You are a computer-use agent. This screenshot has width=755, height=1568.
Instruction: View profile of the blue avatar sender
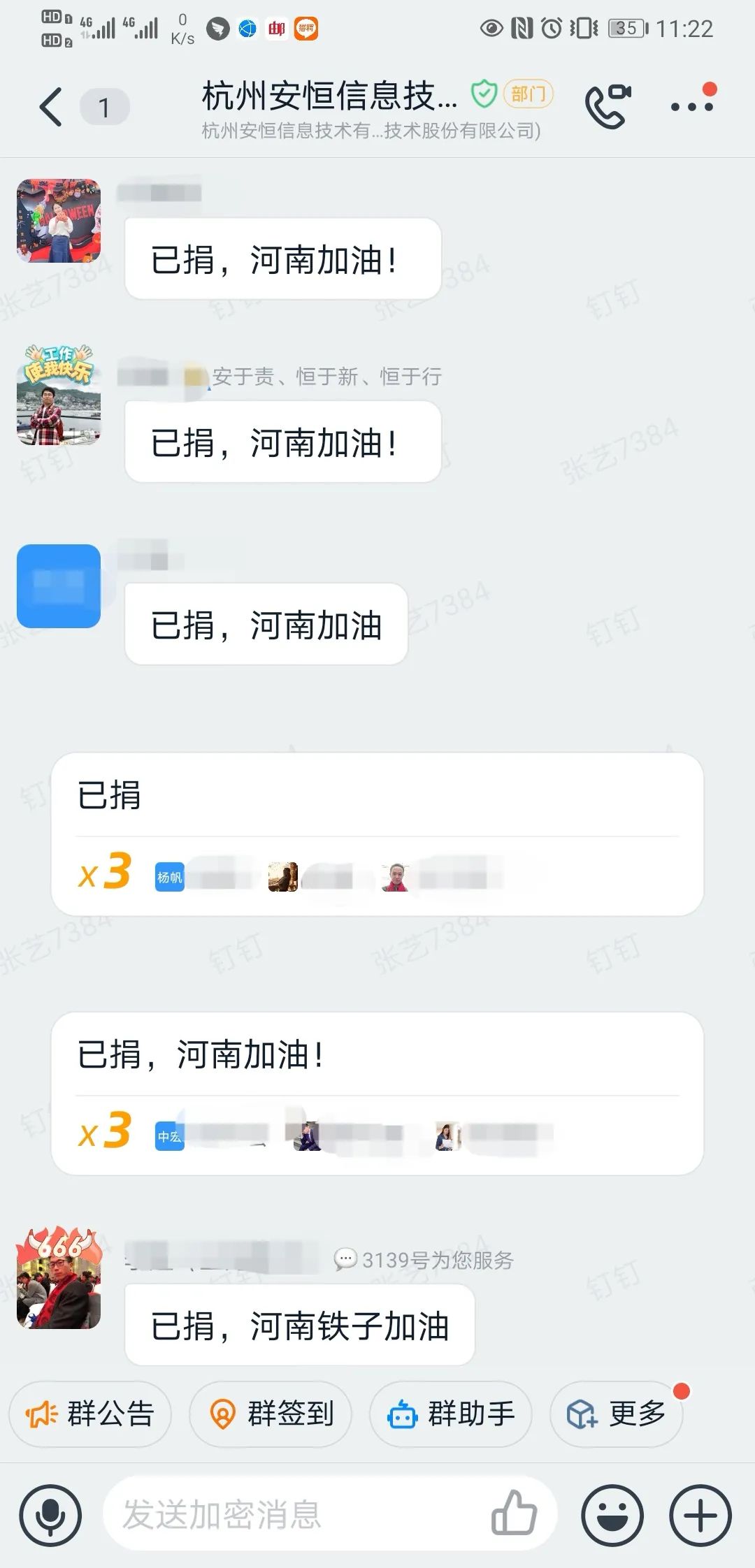[x=59, y=586]
